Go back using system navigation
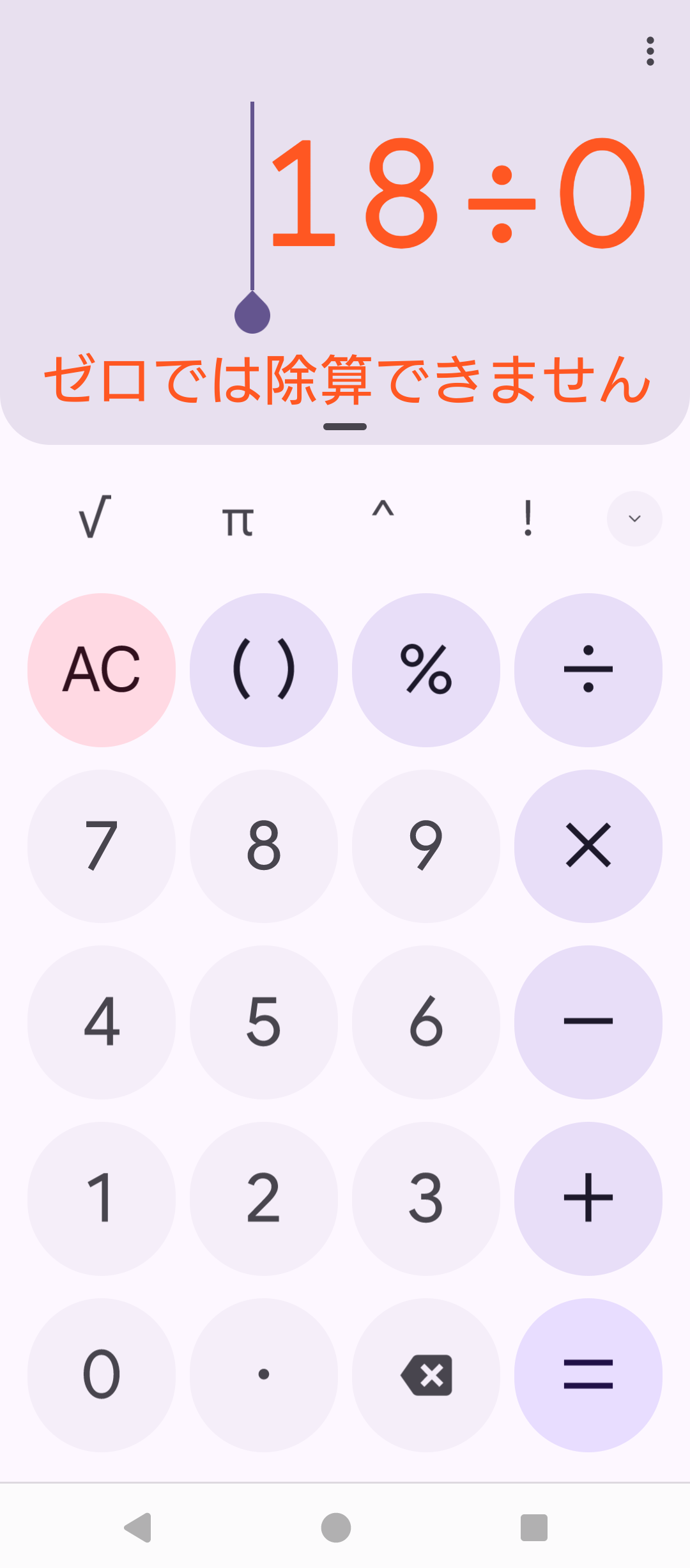 click(138, 1528)
